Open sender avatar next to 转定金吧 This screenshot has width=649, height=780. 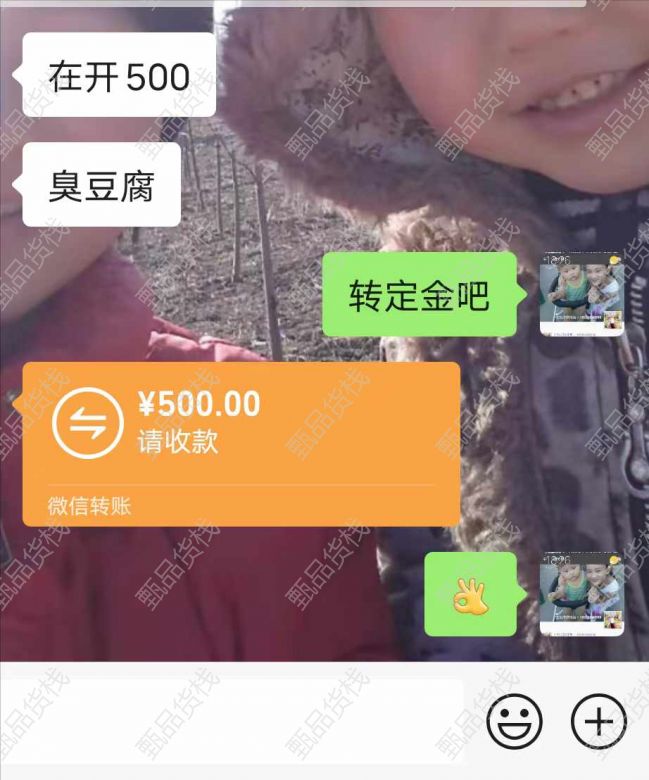tap(582, 294)
